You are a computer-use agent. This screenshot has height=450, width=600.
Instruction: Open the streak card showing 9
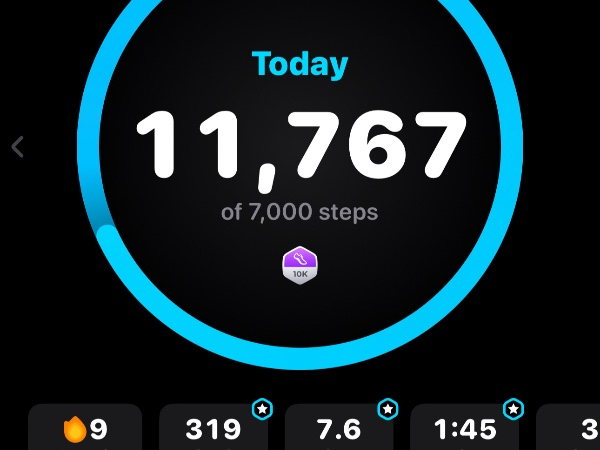pyautogui.click(x=85, y=429)
